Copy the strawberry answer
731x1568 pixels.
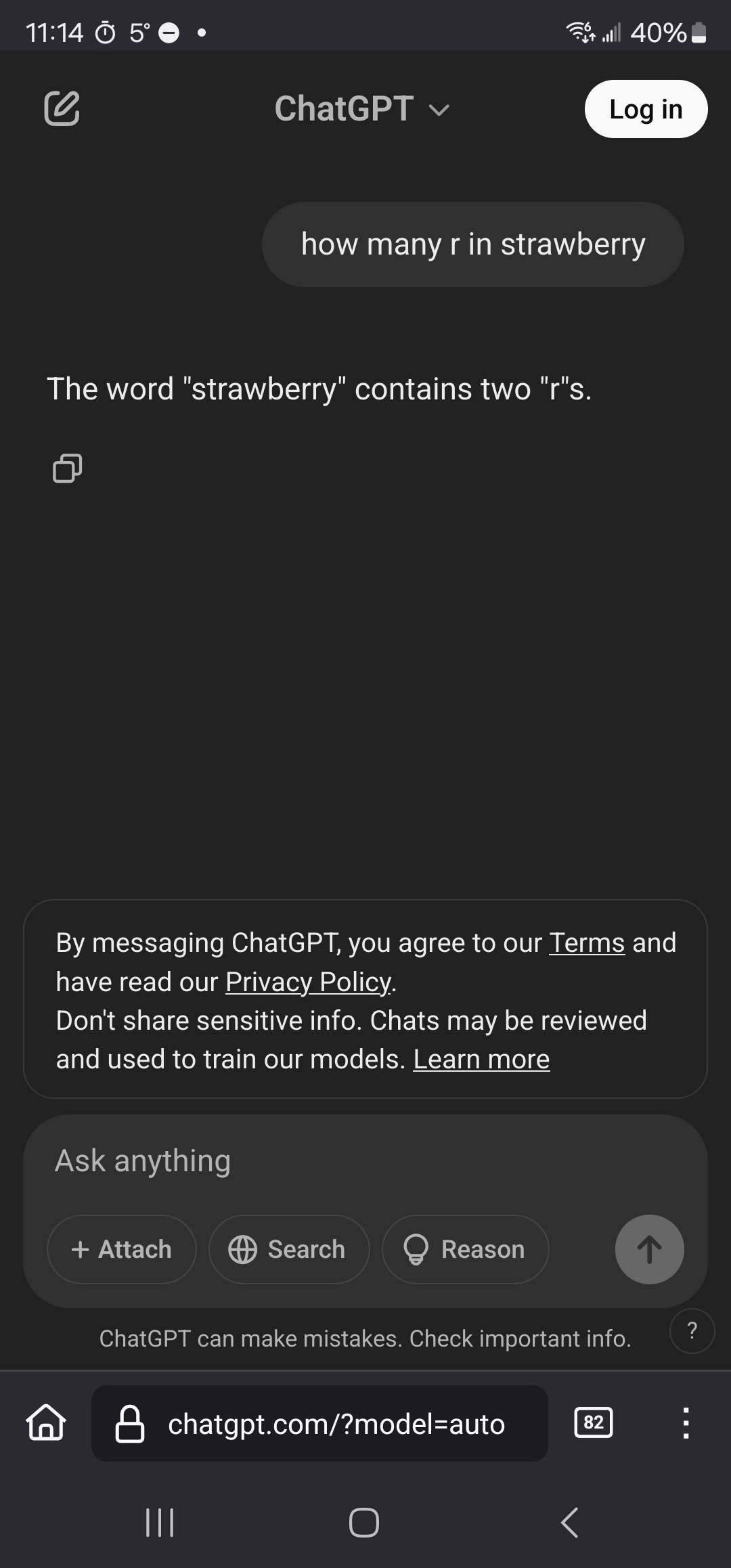coord(67,468)
